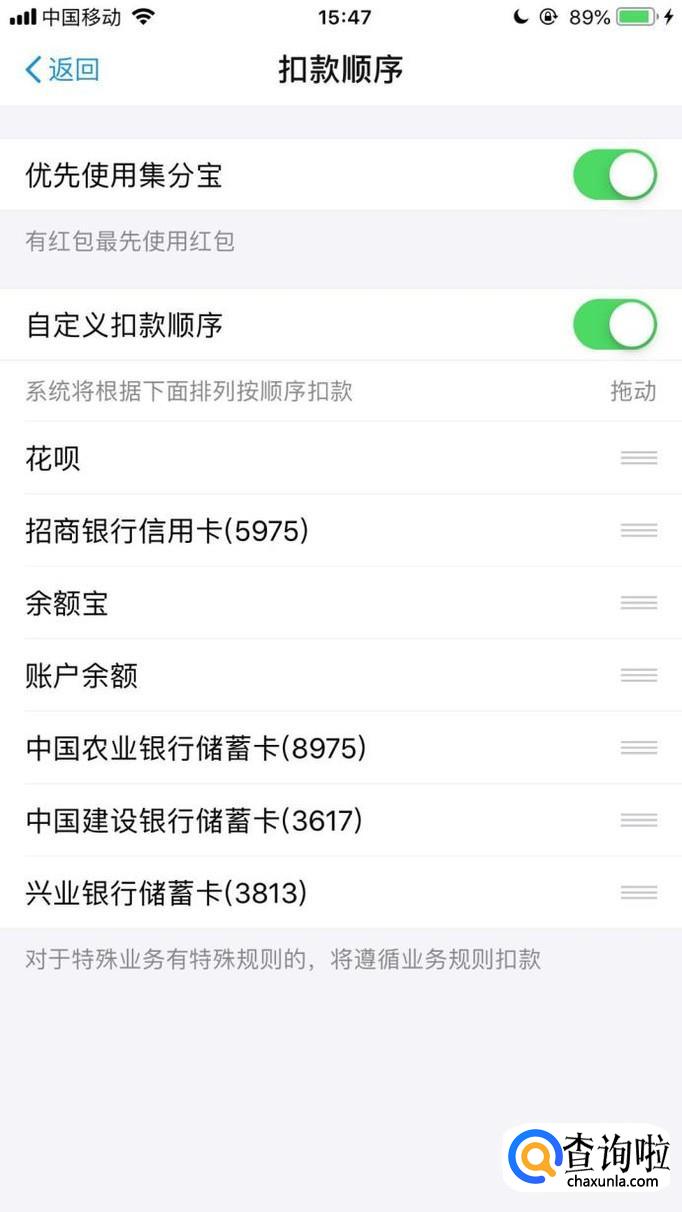682x1212 pixels.
Task: Disable the 自定义扣款顺序 switch
Action: click(x=614, y=325)
